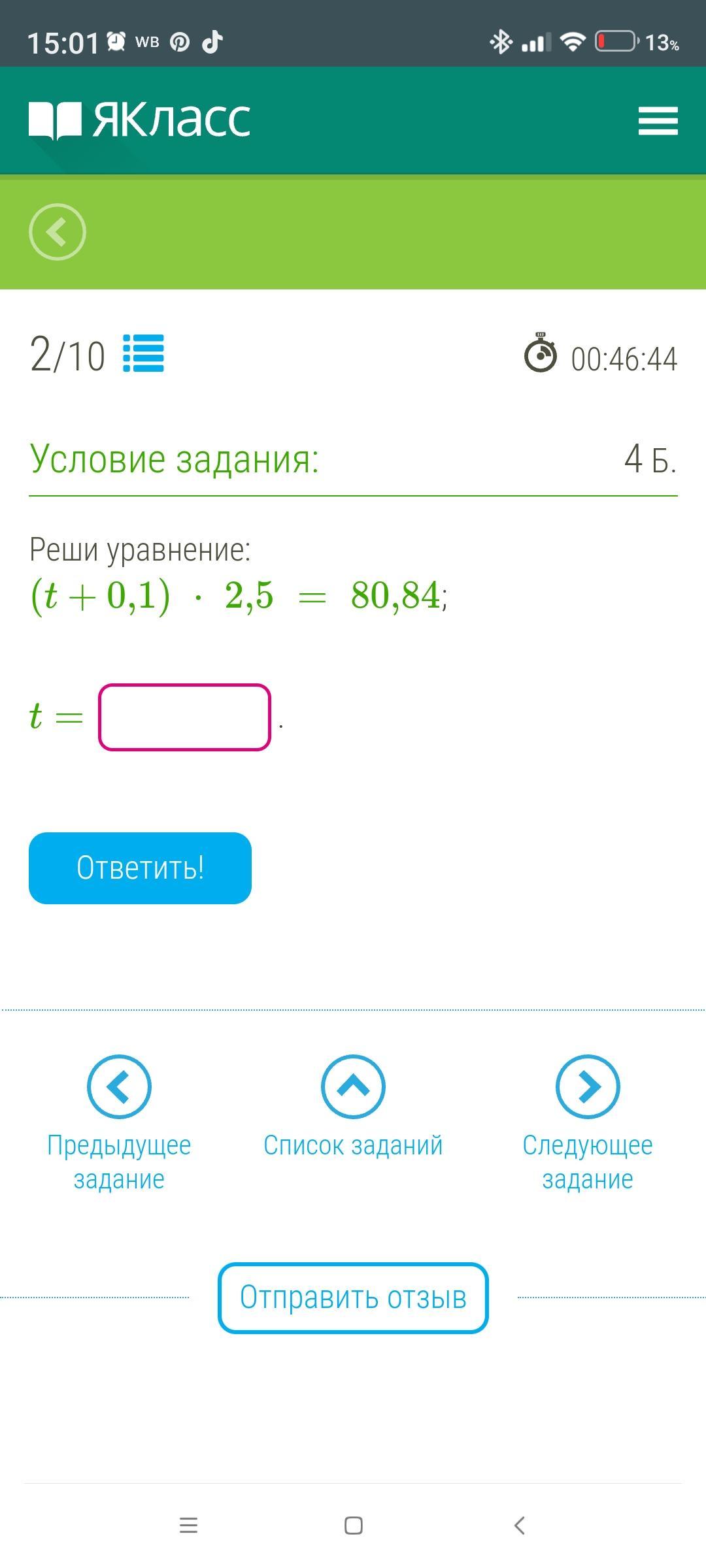Open the task list icon next to 2/10

[x=144, y=353]
